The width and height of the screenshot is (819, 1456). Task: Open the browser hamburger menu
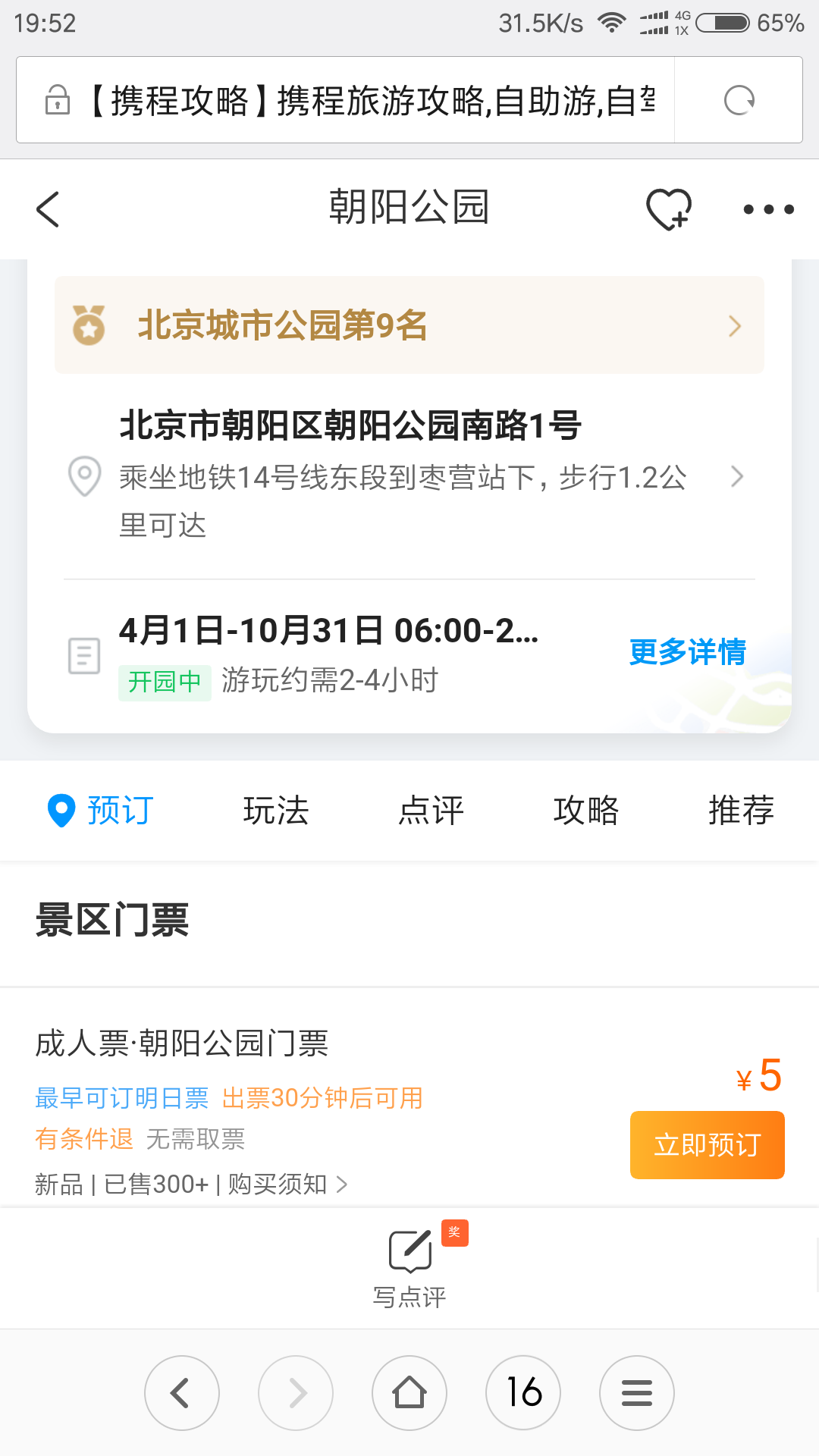[x=637, y=1393]
